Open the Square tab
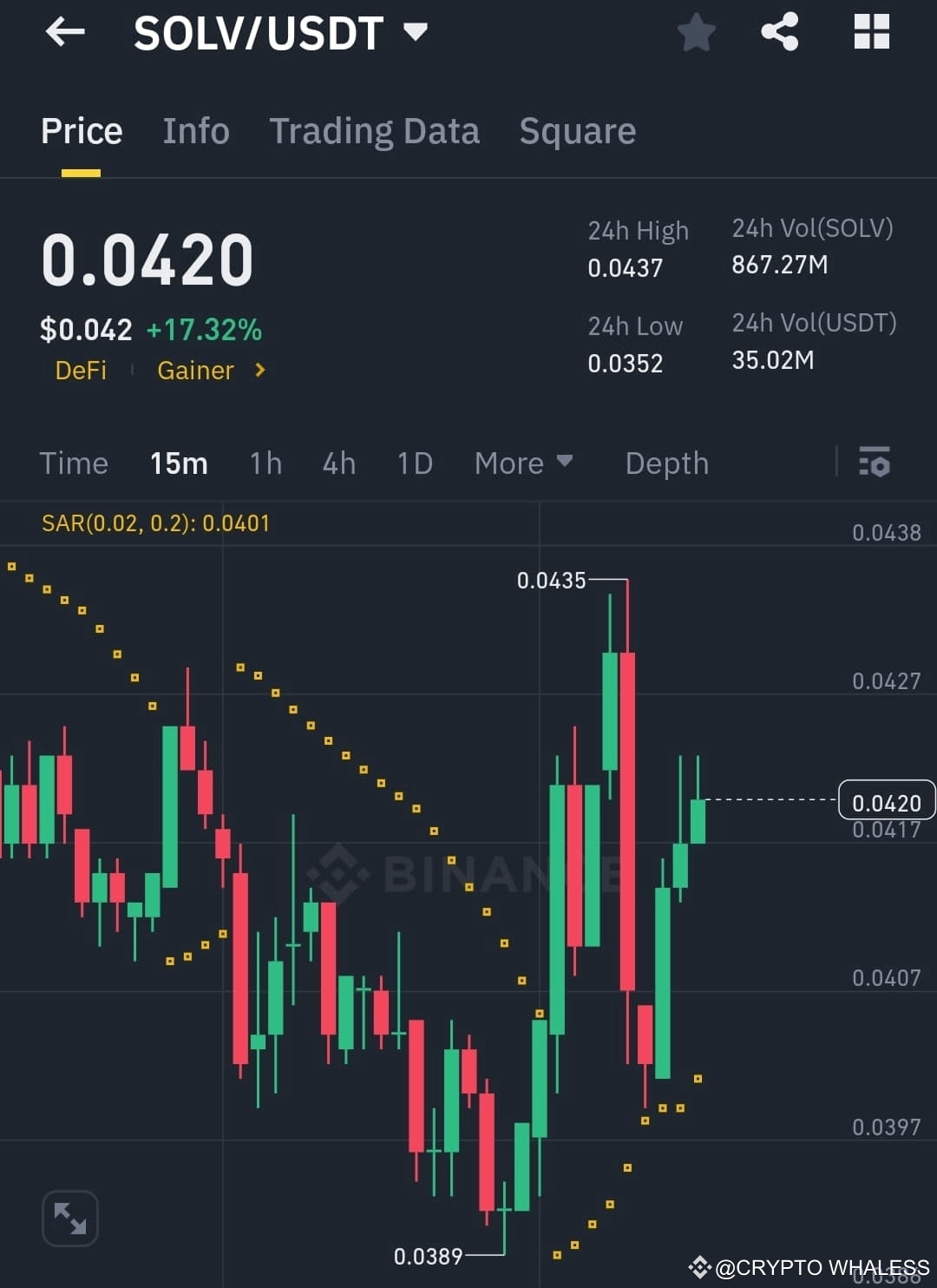This screenshot has width=937, height=1288. tap(577, 131)
